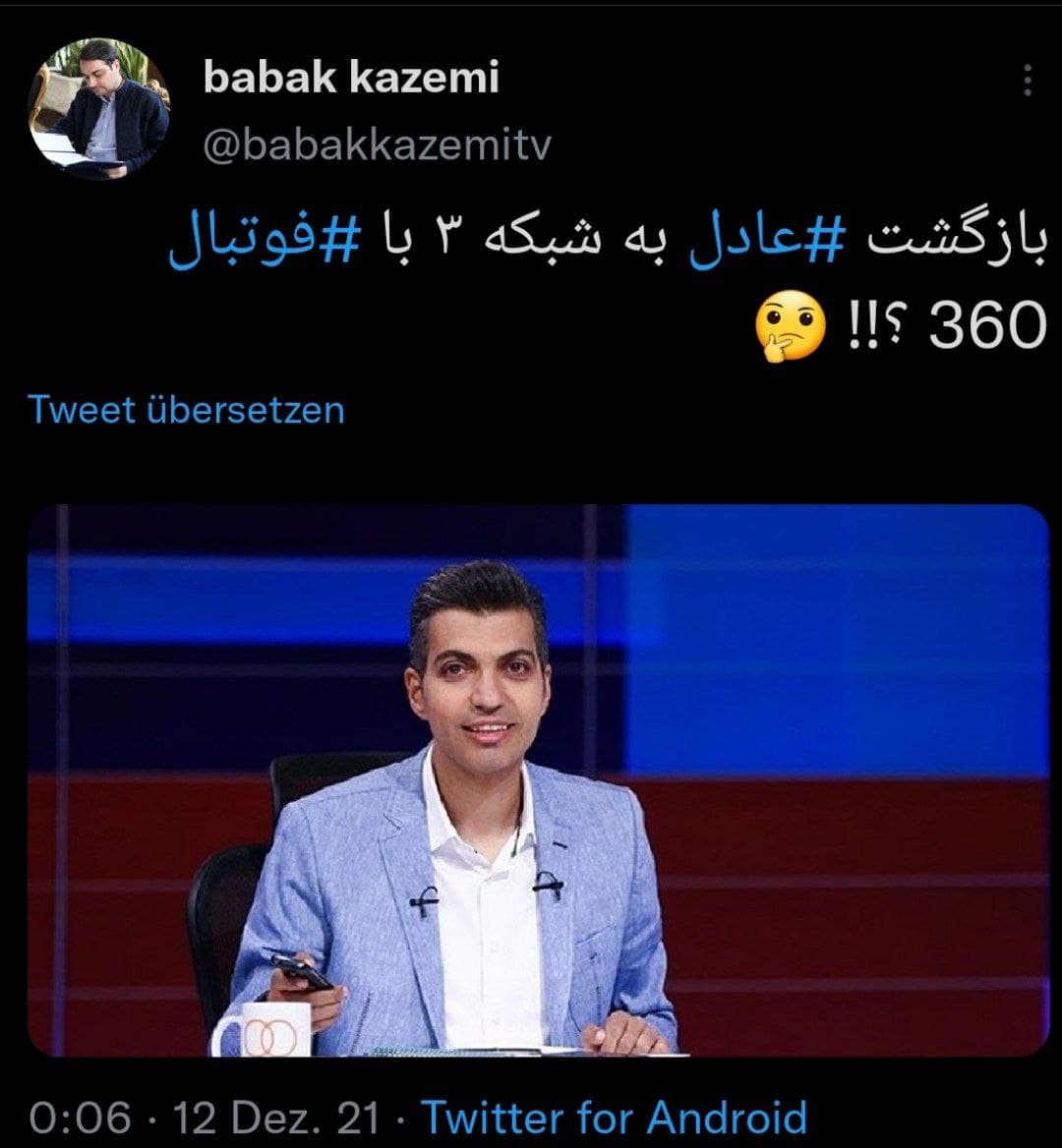
Task: Open the tweet's overflow menu
Action: (x=1027, y=81)
